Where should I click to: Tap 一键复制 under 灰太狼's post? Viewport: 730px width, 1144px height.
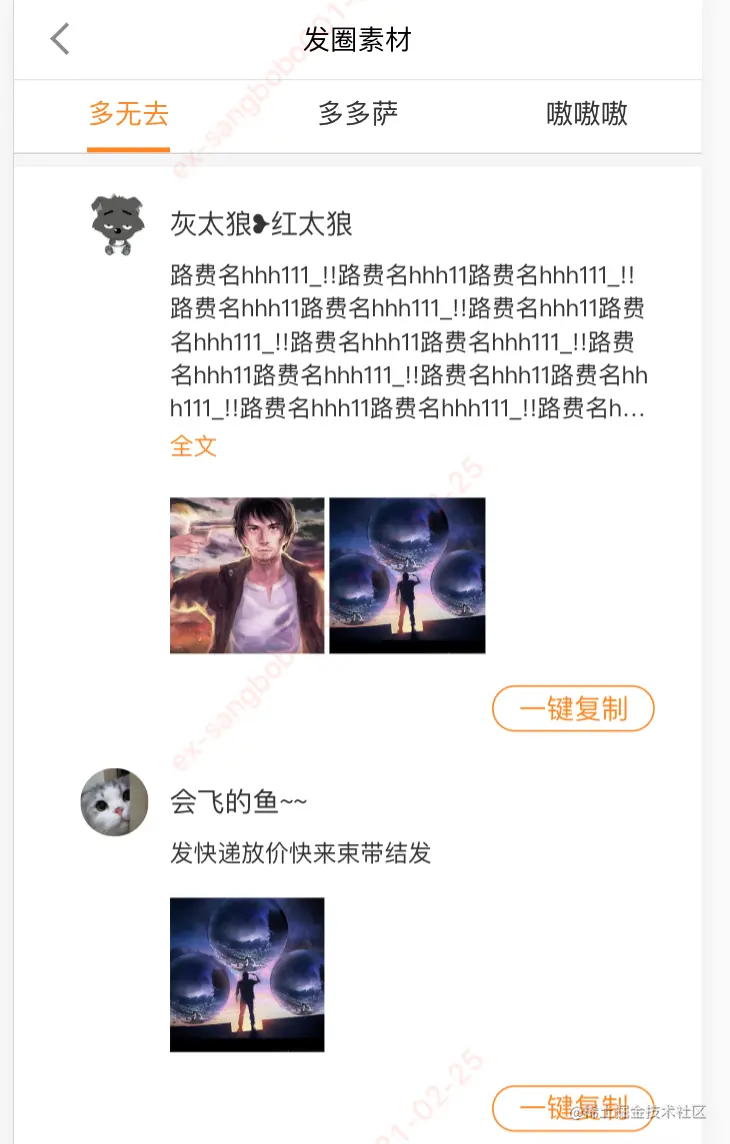573,709
